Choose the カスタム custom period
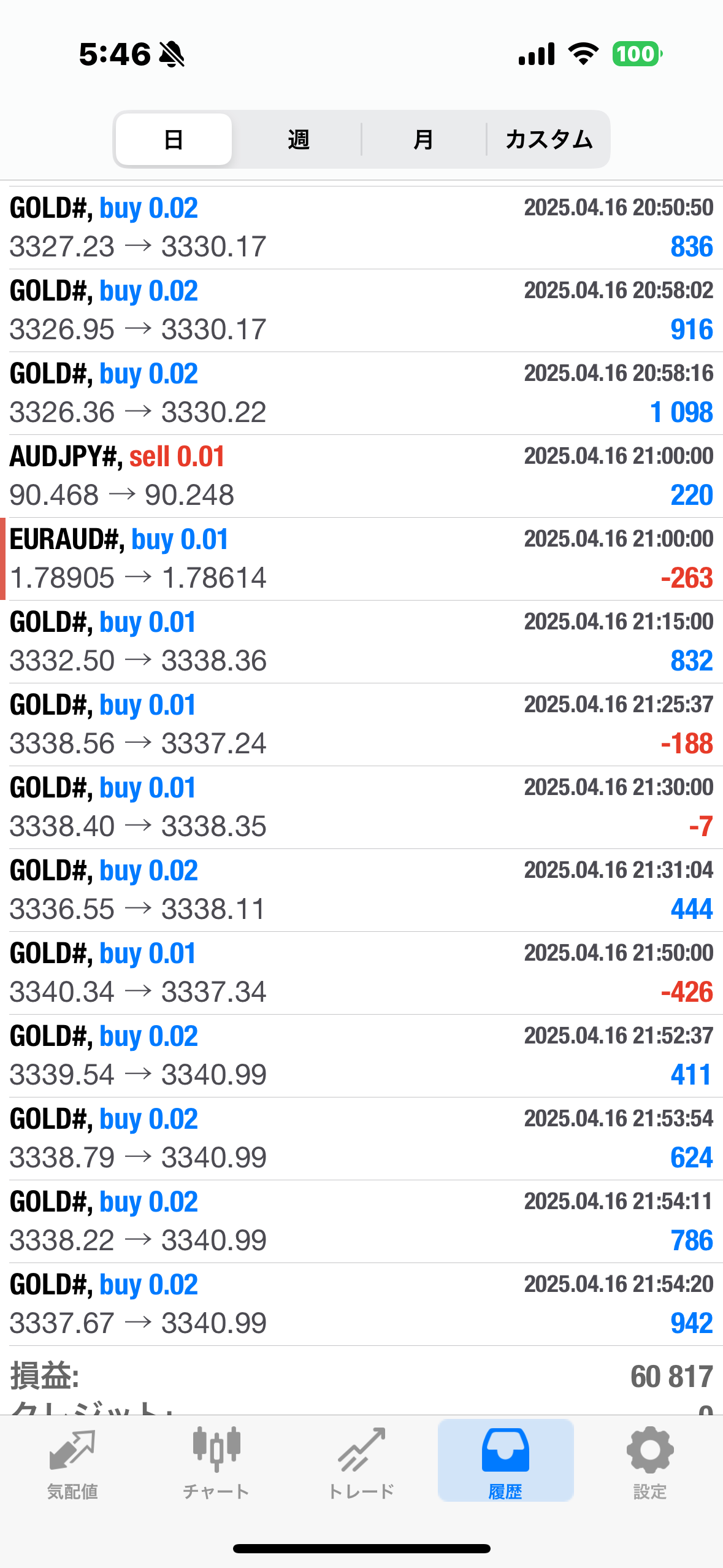This screenshot has width=723, height=1568. 549,140
